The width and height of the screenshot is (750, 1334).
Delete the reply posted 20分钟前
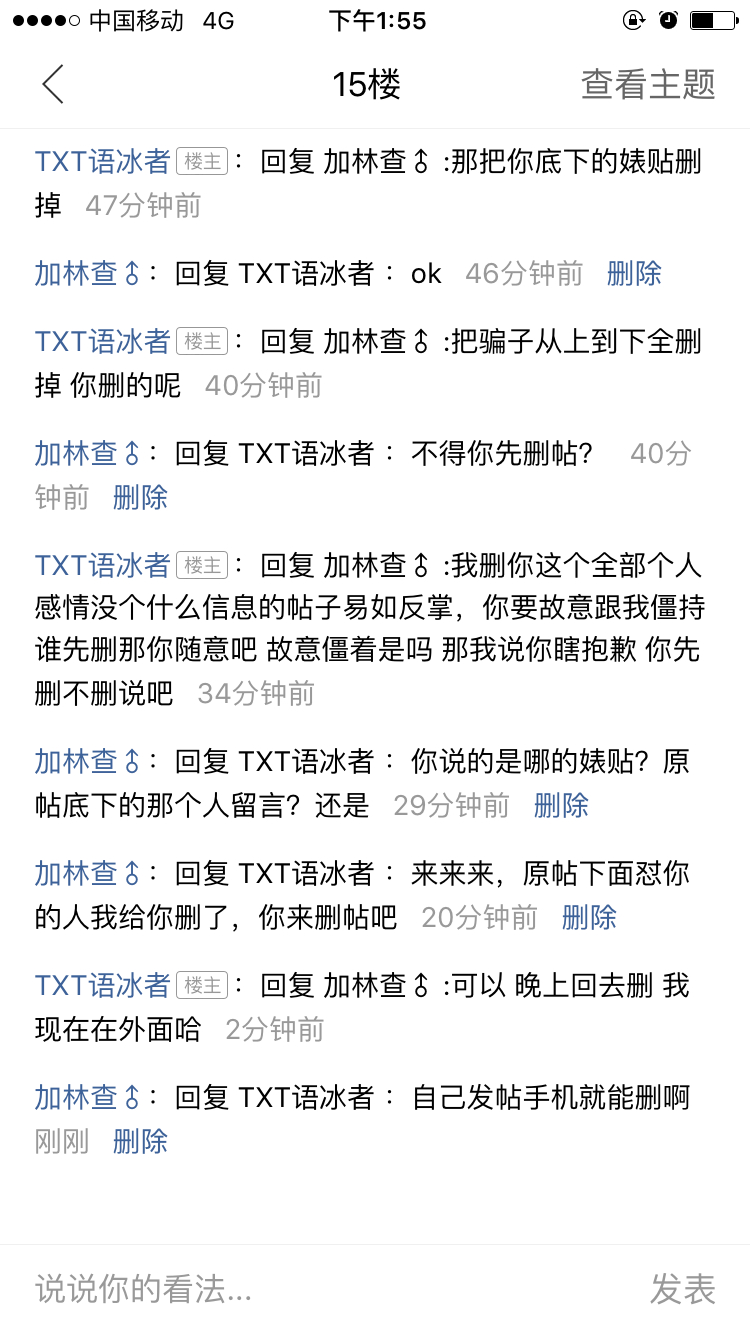(589, 918)
